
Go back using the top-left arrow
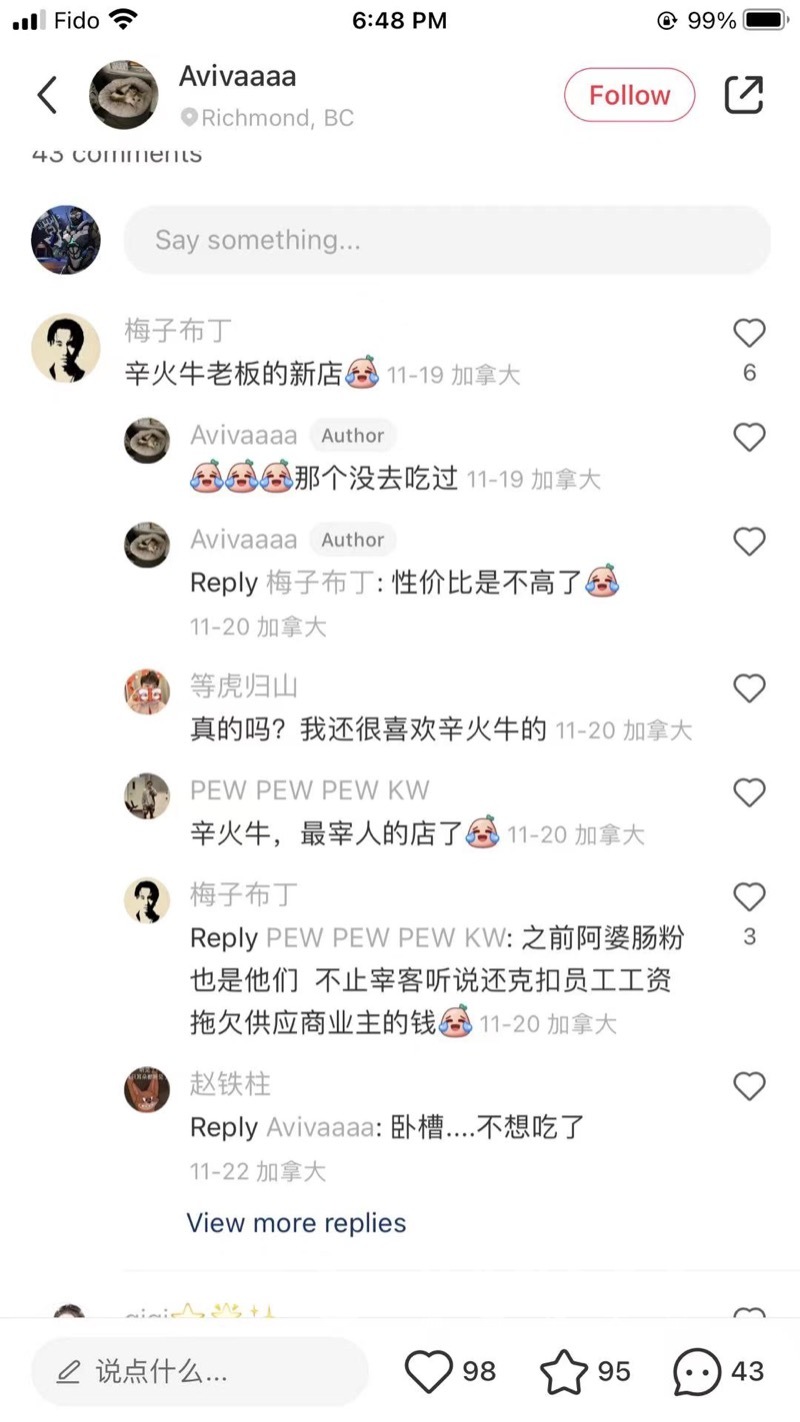click(47, 95)
